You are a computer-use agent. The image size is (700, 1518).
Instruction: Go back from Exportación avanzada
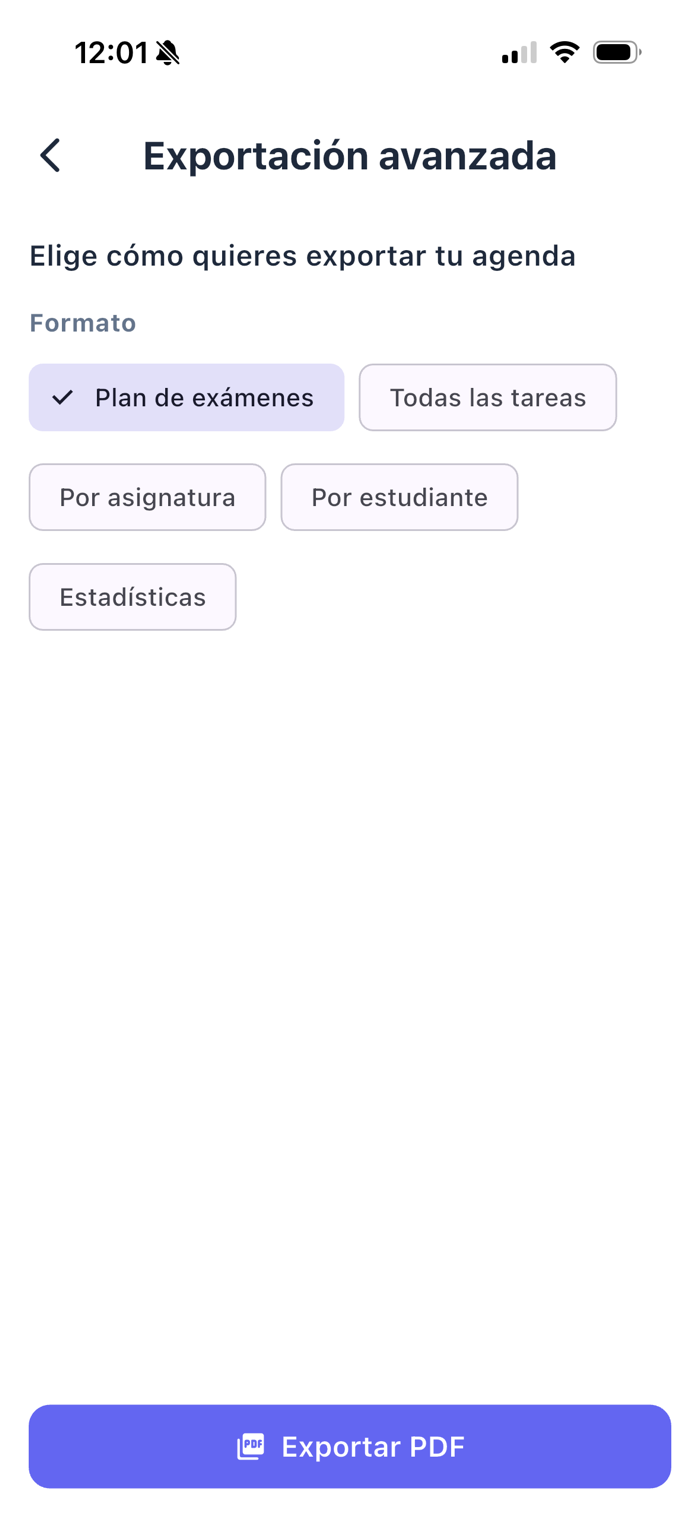click(51, 156)
